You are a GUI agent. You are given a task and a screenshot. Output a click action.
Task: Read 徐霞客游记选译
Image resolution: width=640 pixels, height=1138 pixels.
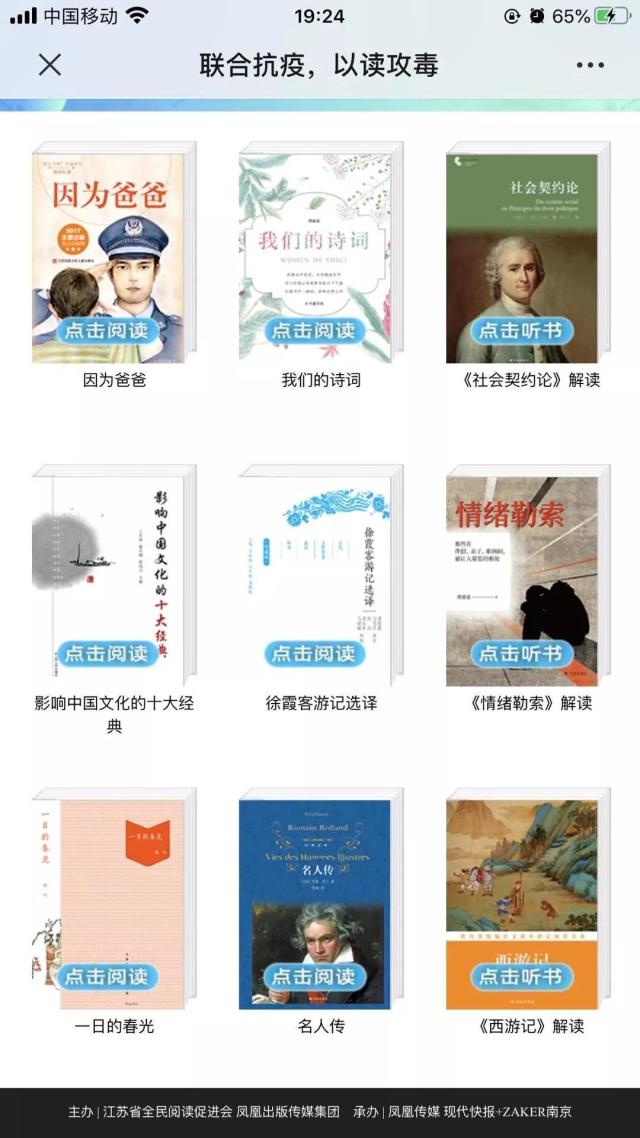314,654
